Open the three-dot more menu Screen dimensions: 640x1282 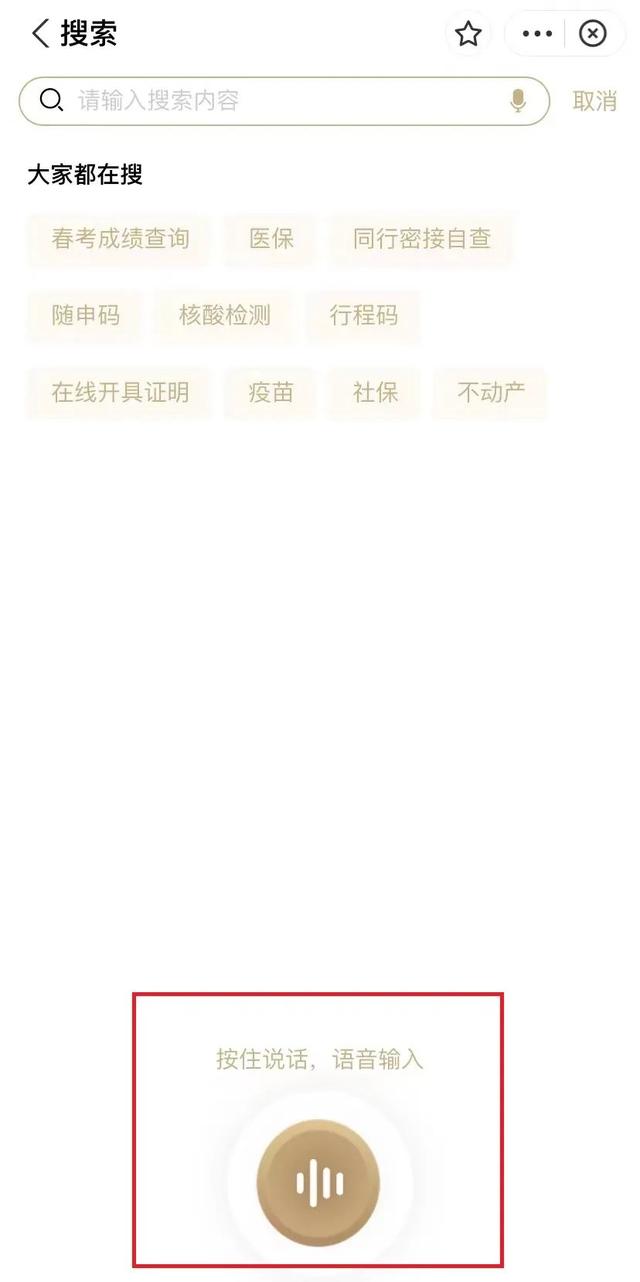(x=537, y=35)
